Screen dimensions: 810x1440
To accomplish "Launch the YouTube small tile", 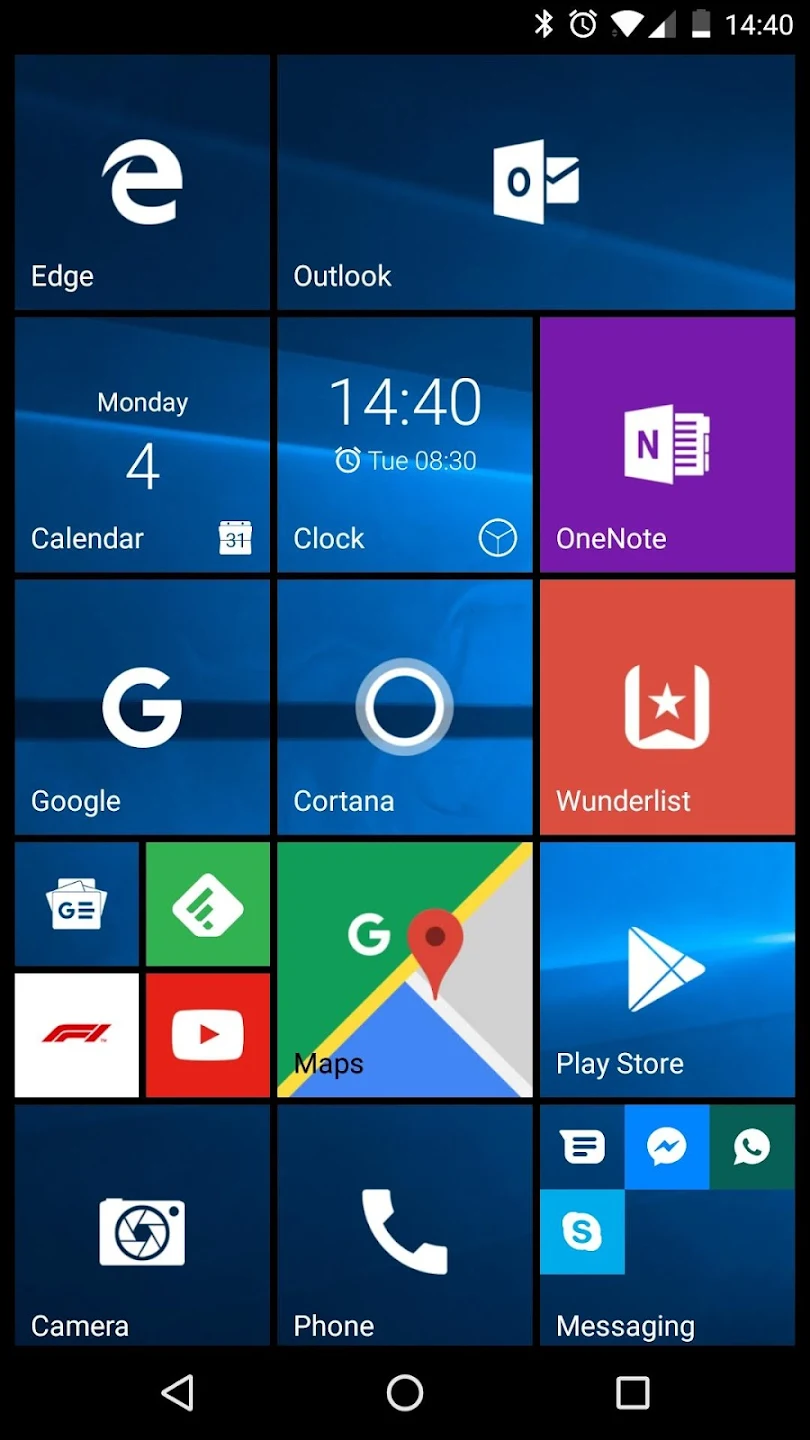I will coord(208,1035).
